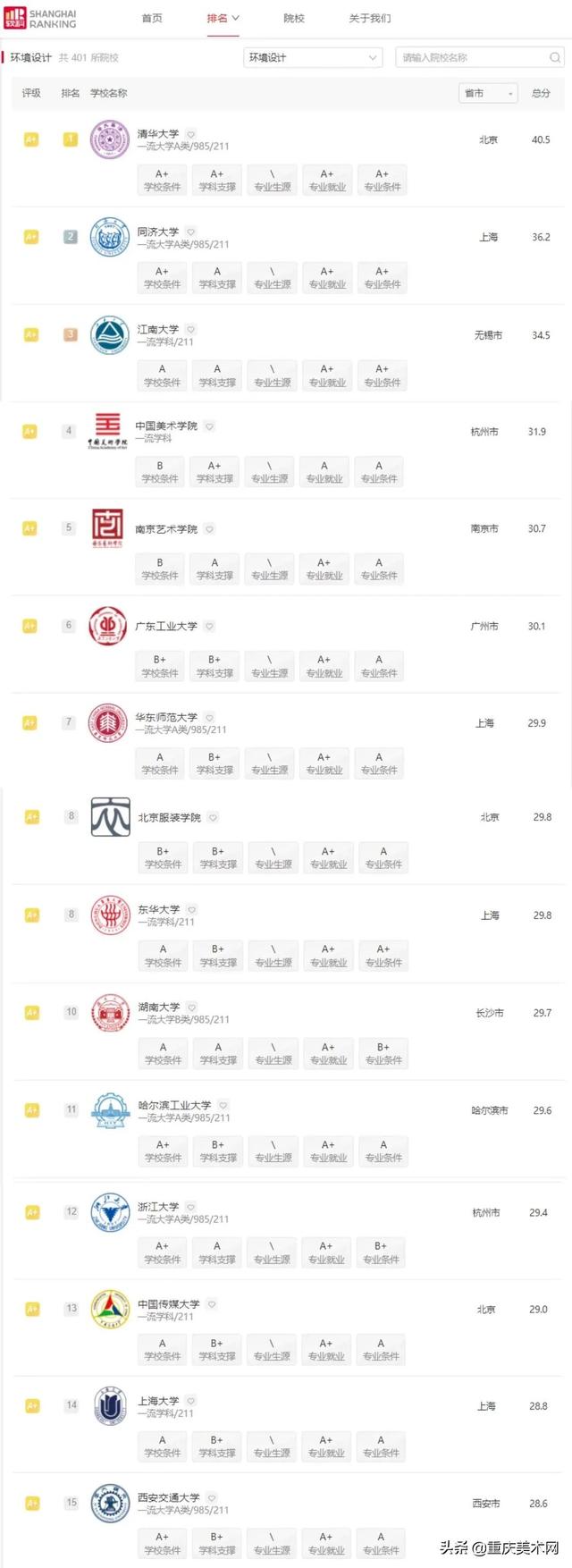Open 北京服装学院 details
This screenshot has height=1568, width=572.
click(169, 817)
